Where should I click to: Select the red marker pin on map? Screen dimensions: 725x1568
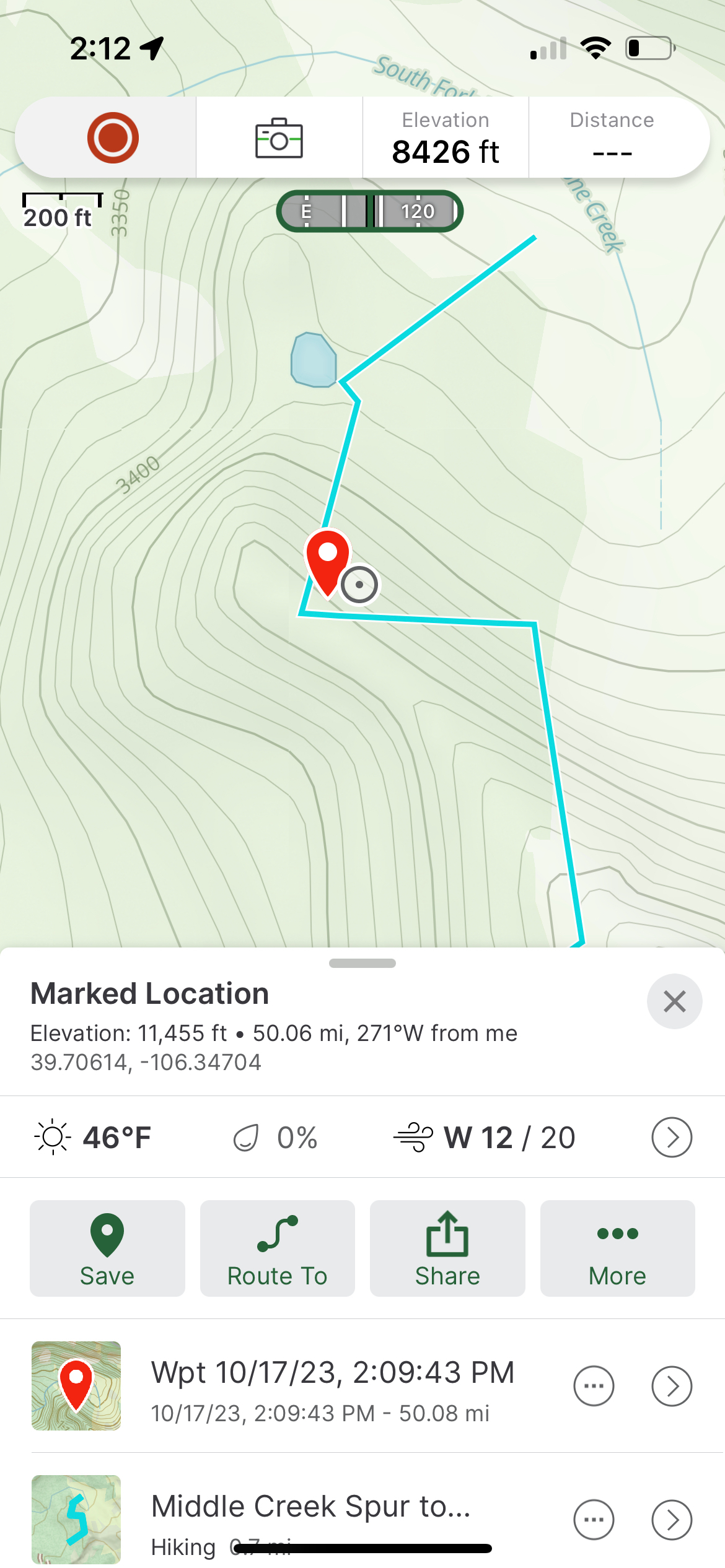(327, 560)
